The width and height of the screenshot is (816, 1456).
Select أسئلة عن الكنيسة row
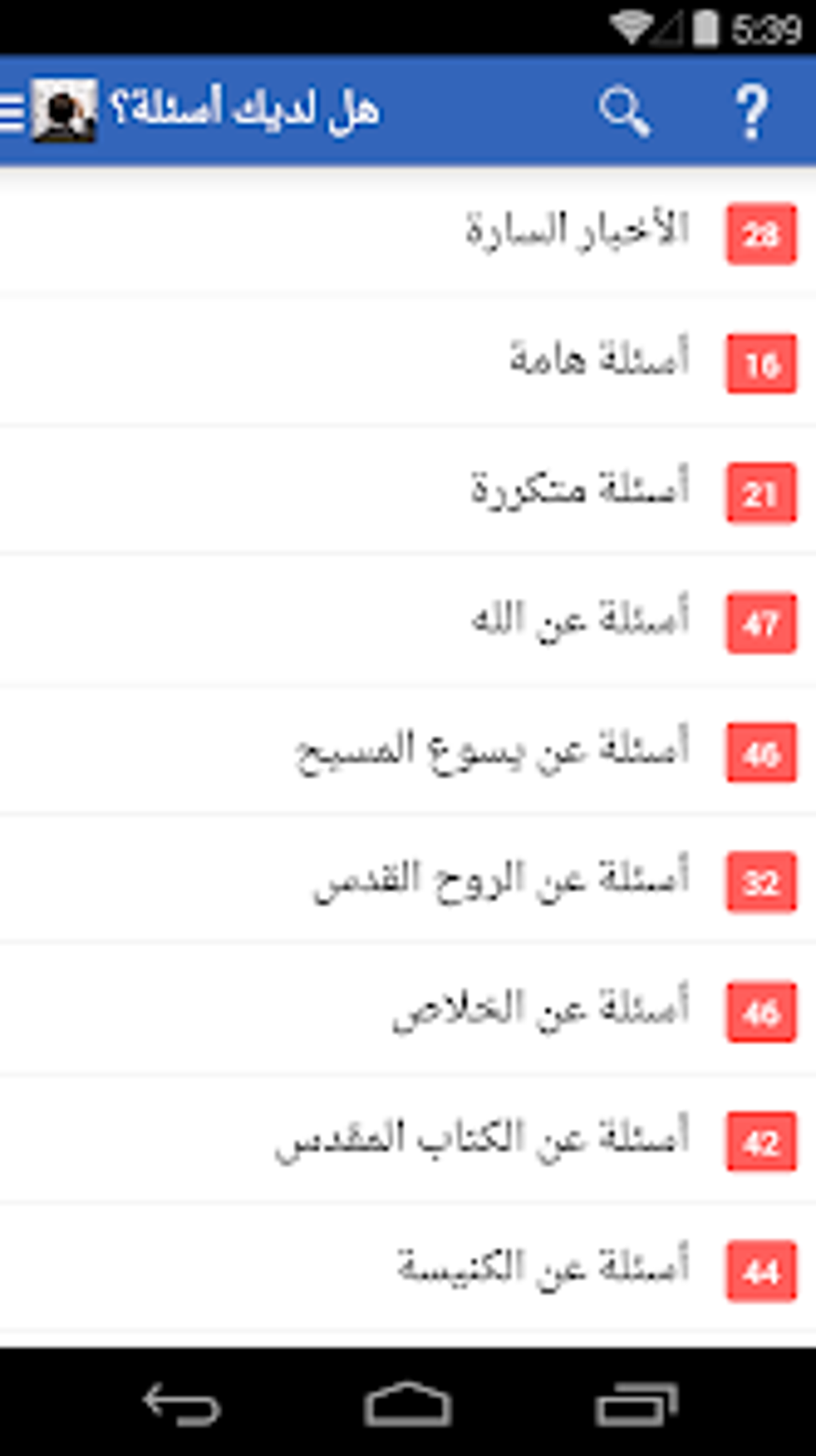click(408, 1269)
